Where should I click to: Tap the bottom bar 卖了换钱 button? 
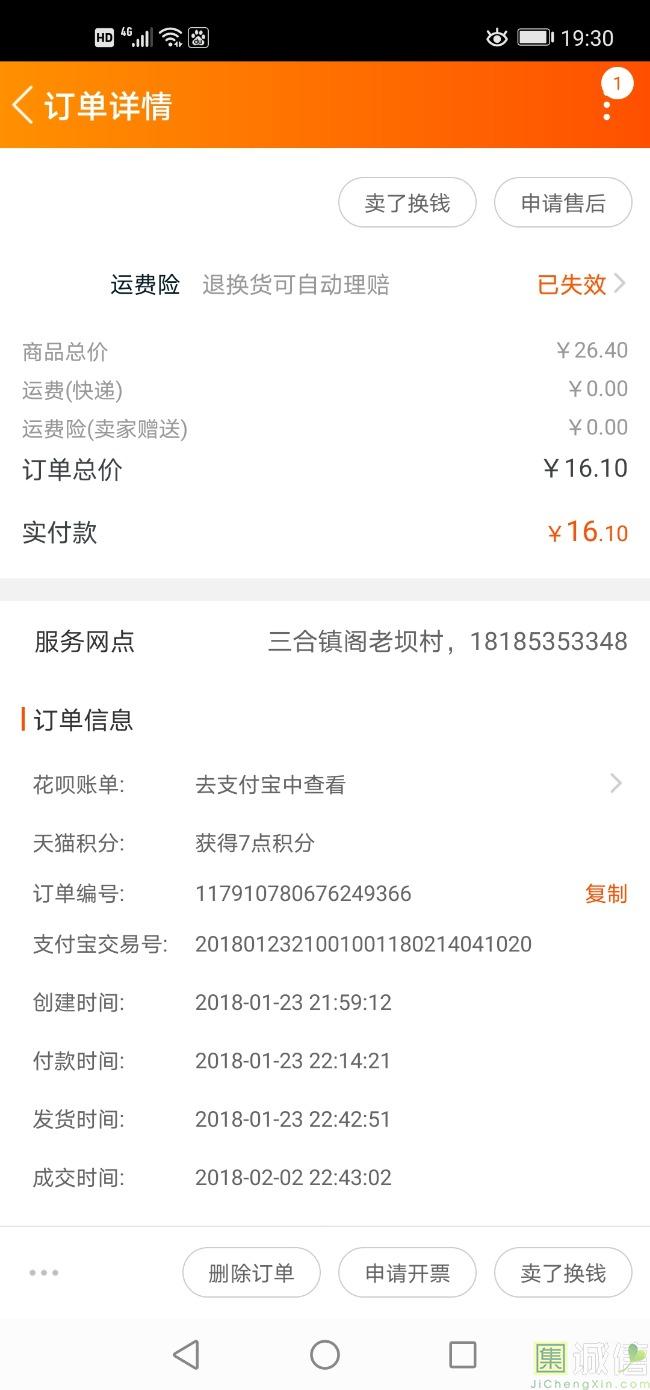563,1273
